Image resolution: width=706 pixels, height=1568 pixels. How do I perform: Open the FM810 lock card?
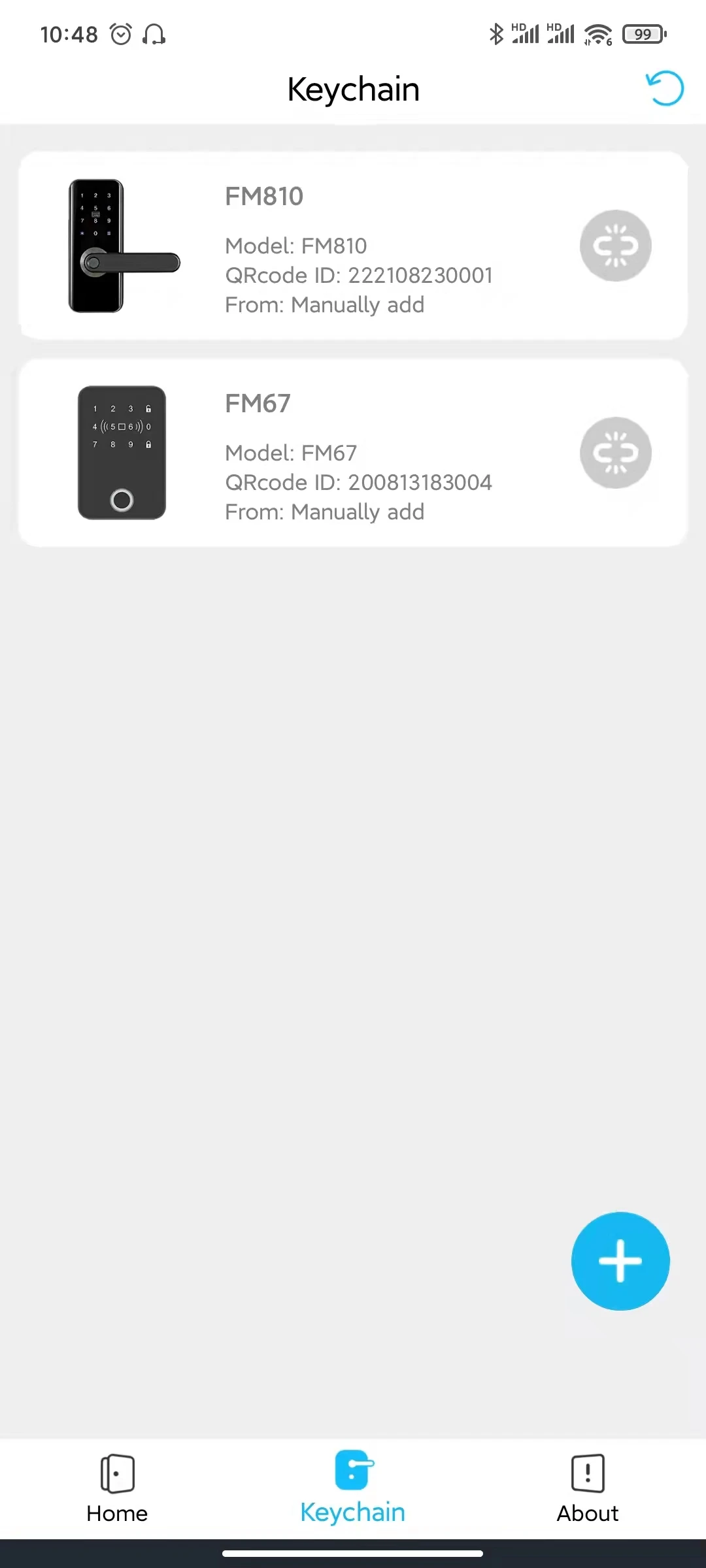pyautogui.click(x=353, y=246)
